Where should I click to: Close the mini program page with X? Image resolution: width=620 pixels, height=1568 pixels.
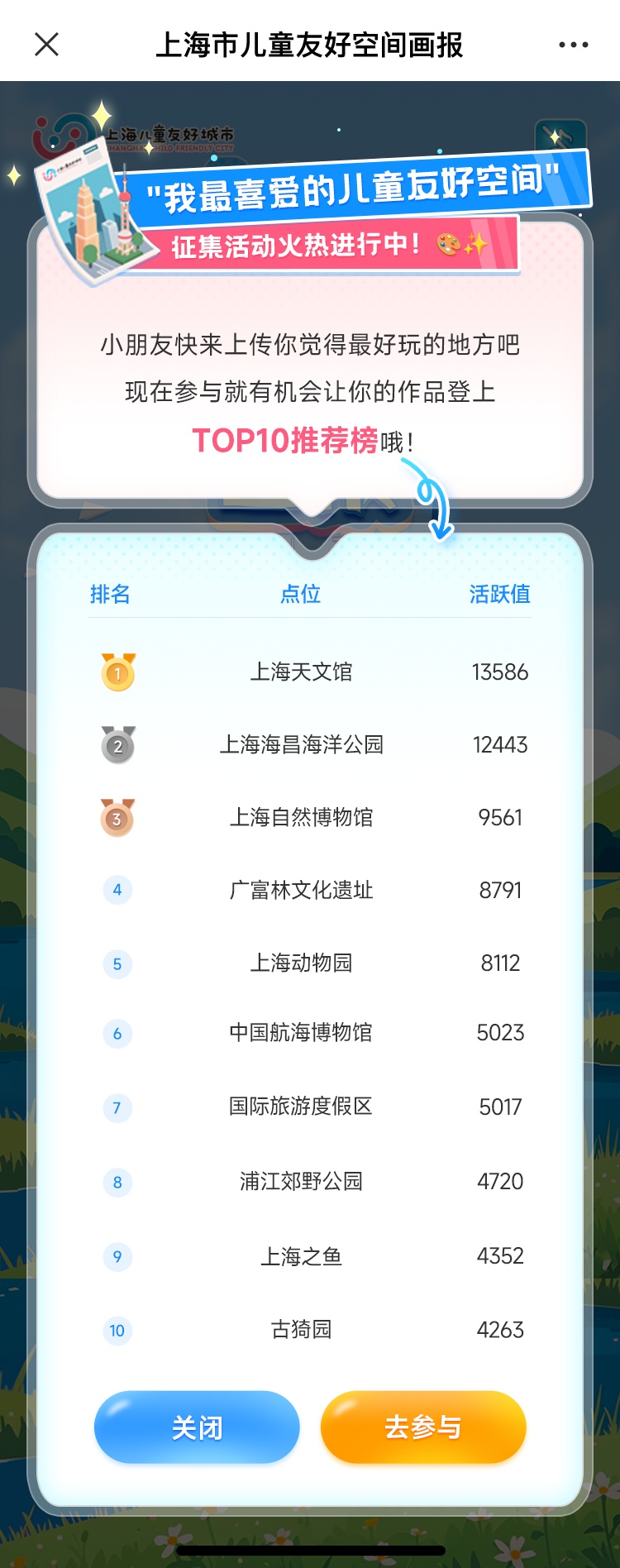47,45
